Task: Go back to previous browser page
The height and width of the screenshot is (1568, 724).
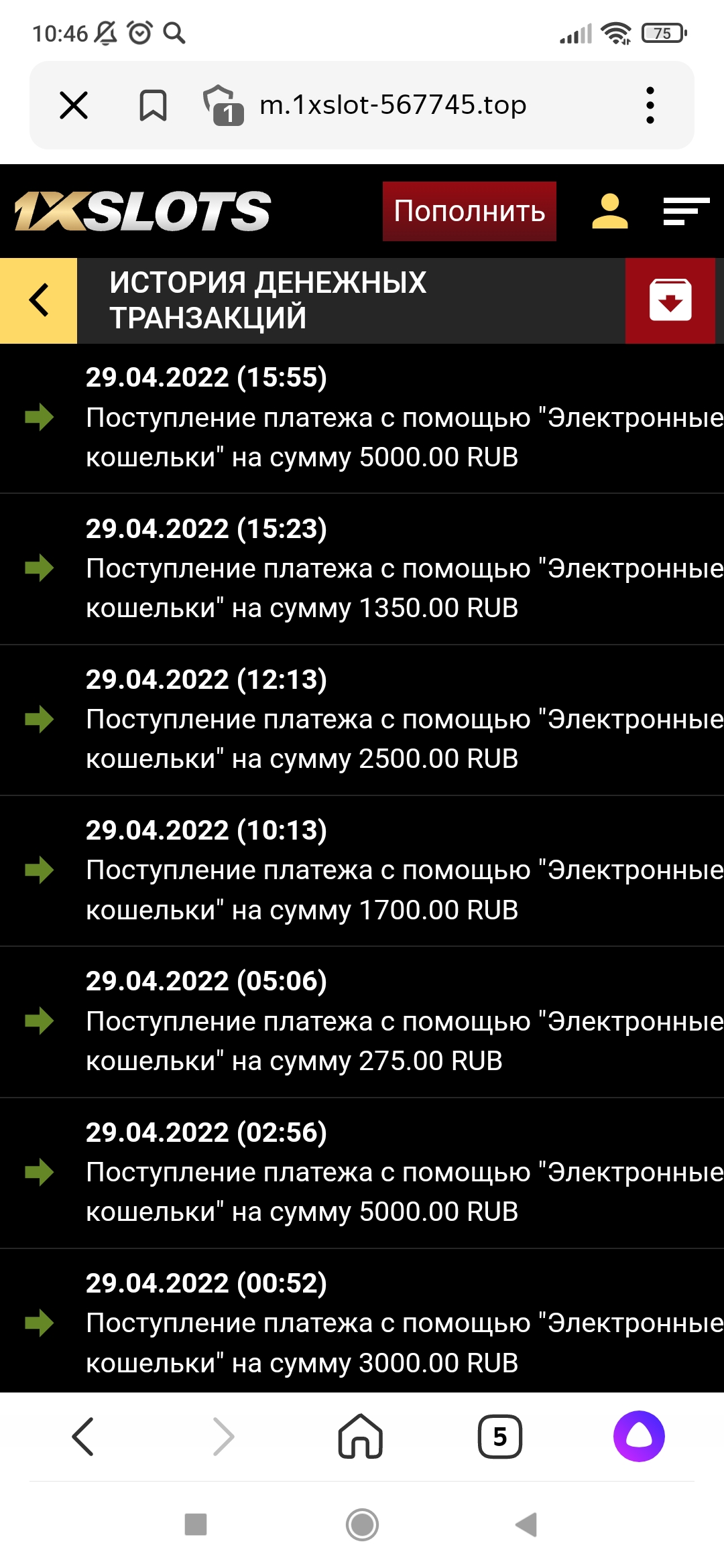Action: pos(83,1436)
